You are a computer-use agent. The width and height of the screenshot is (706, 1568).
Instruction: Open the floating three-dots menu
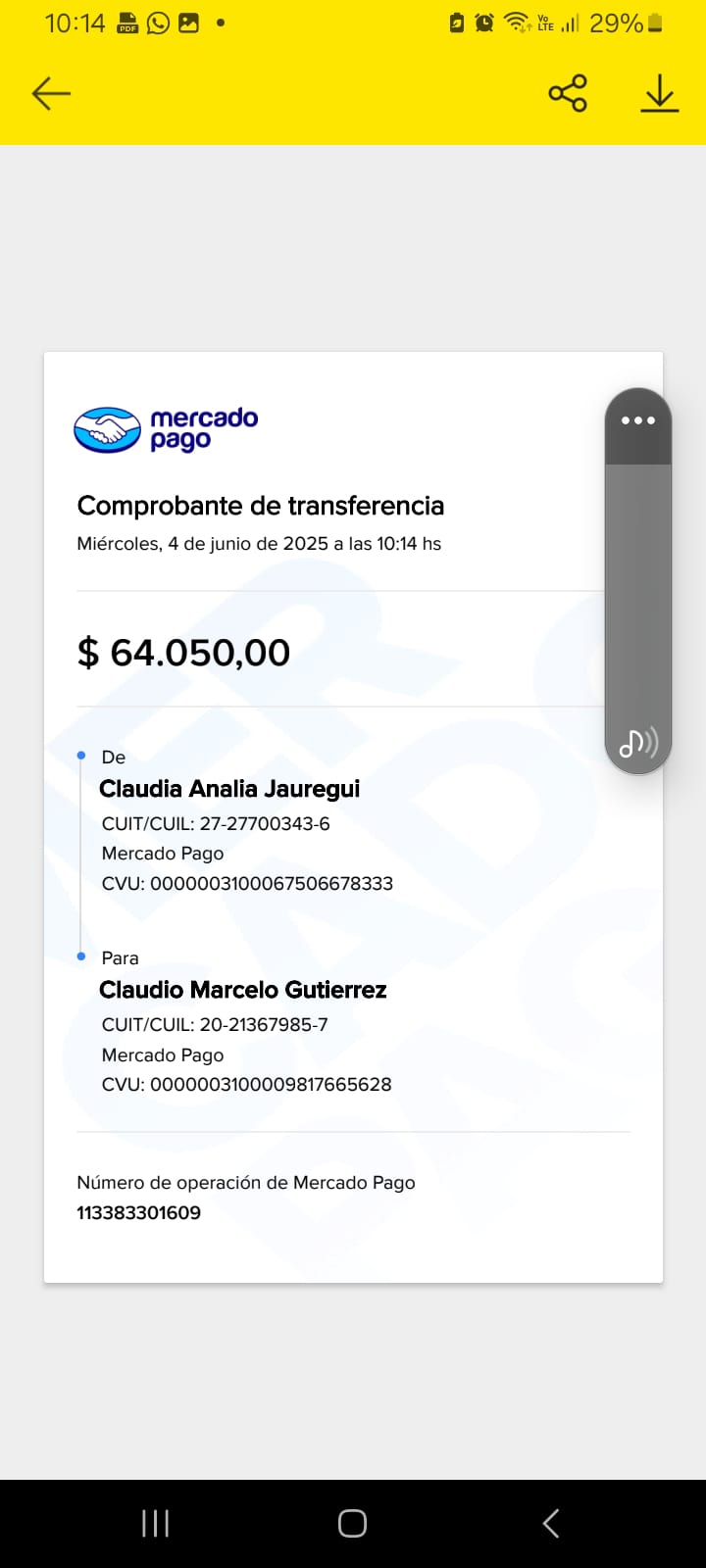pyautogui.click(x=638, y=420)
